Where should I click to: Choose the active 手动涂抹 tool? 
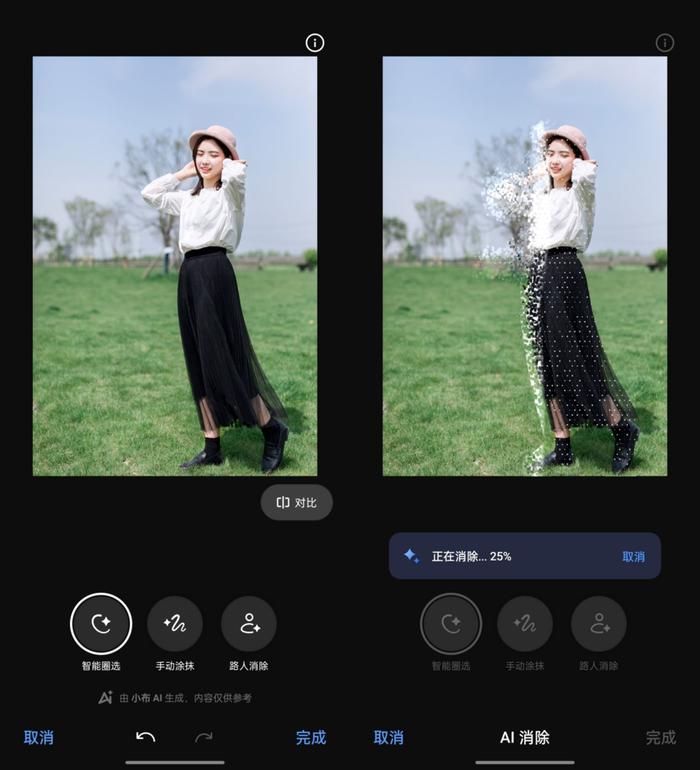pos(175,624)
